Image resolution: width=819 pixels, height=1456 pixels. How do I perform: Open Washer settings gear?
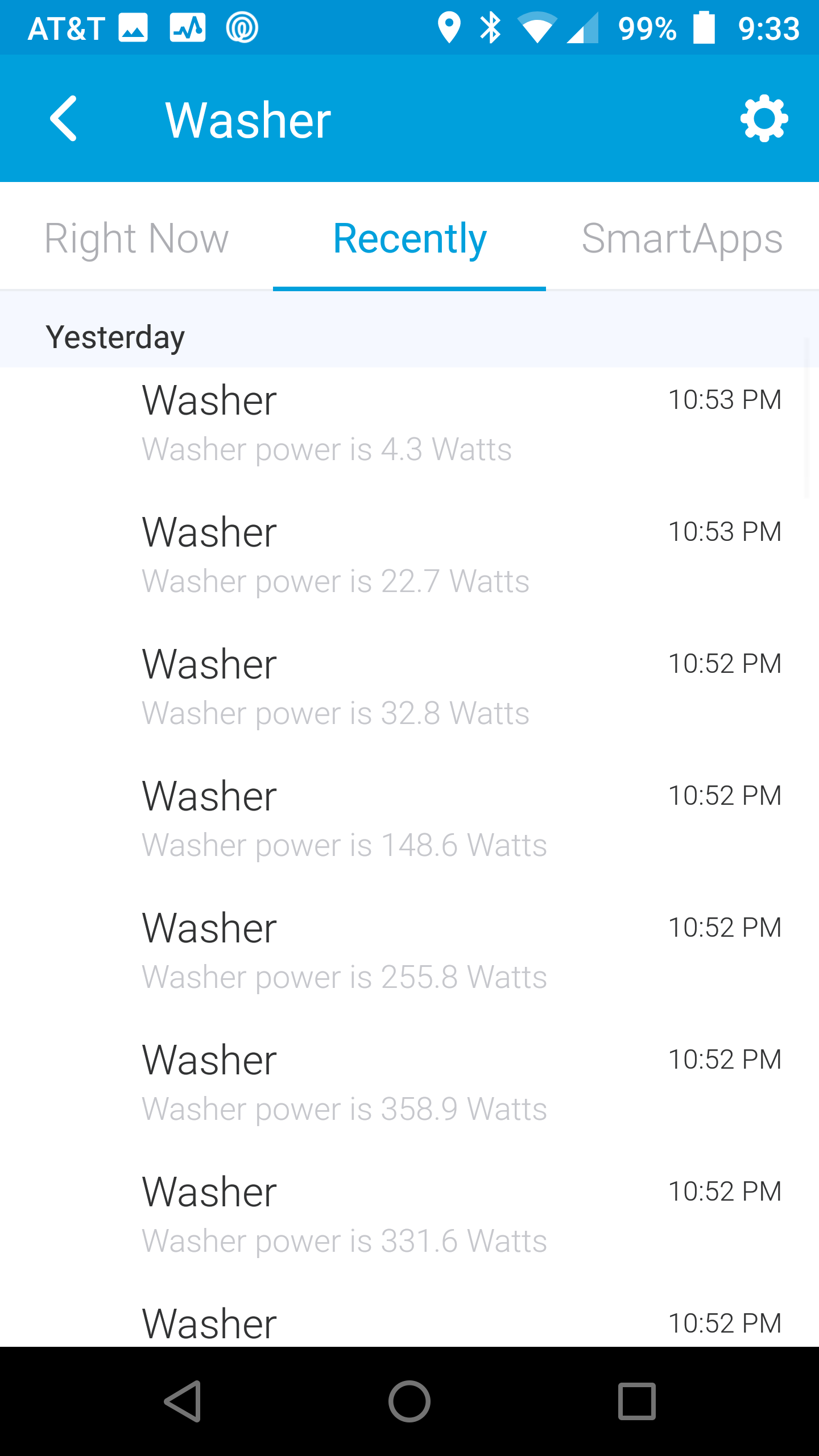click(764, 118)
